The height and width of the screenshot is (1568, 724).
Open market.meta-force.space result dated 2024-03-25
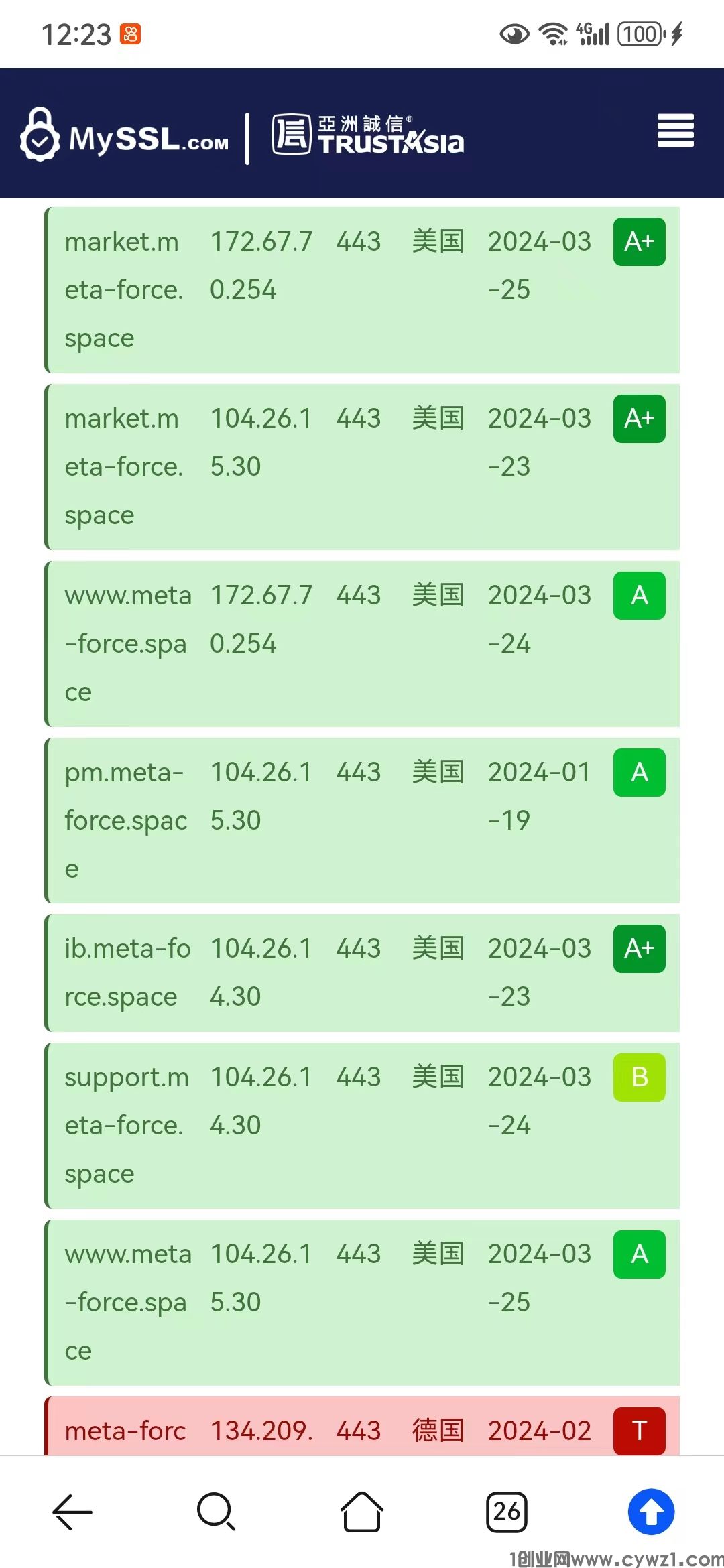point(362,290)
